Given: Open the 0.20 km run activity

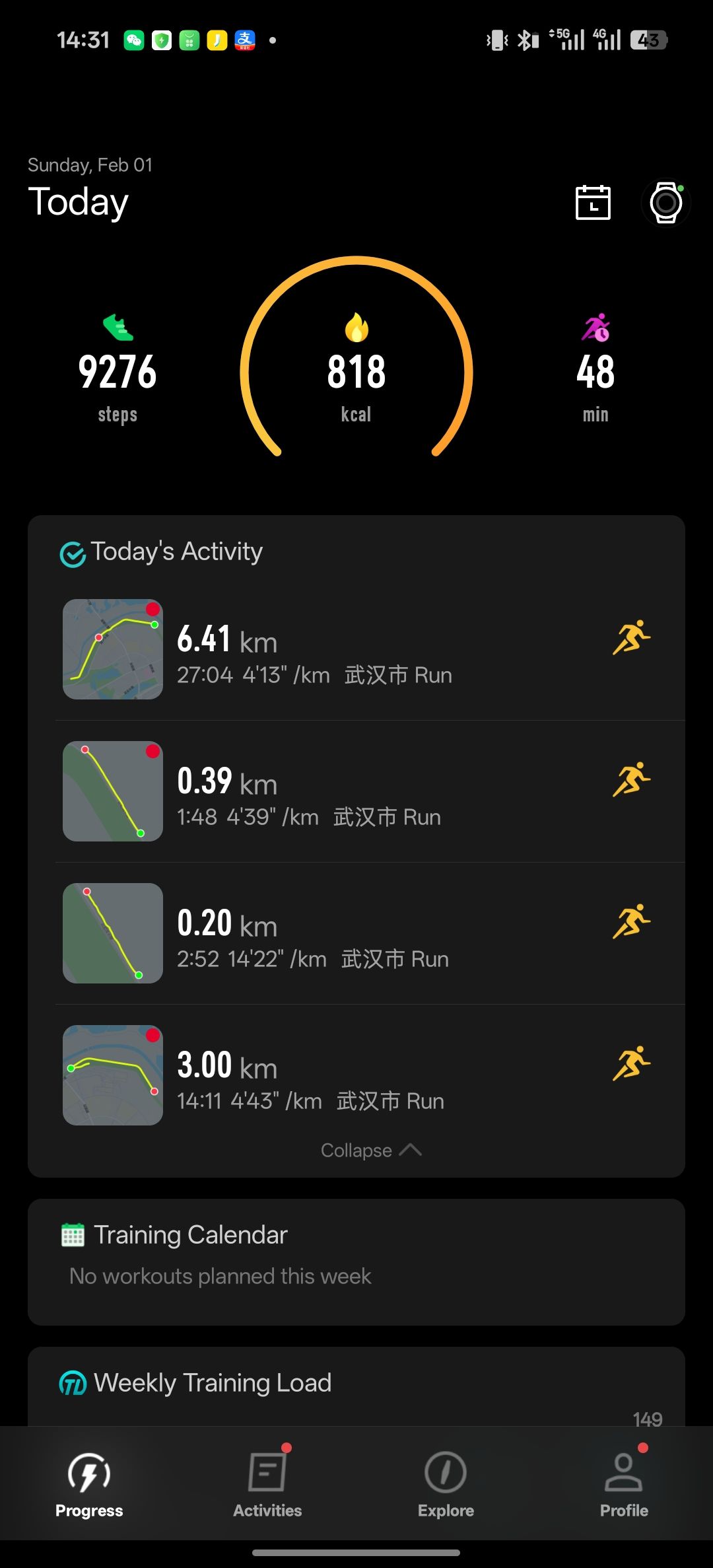Looking at the screenshot, I should point(356,935).
